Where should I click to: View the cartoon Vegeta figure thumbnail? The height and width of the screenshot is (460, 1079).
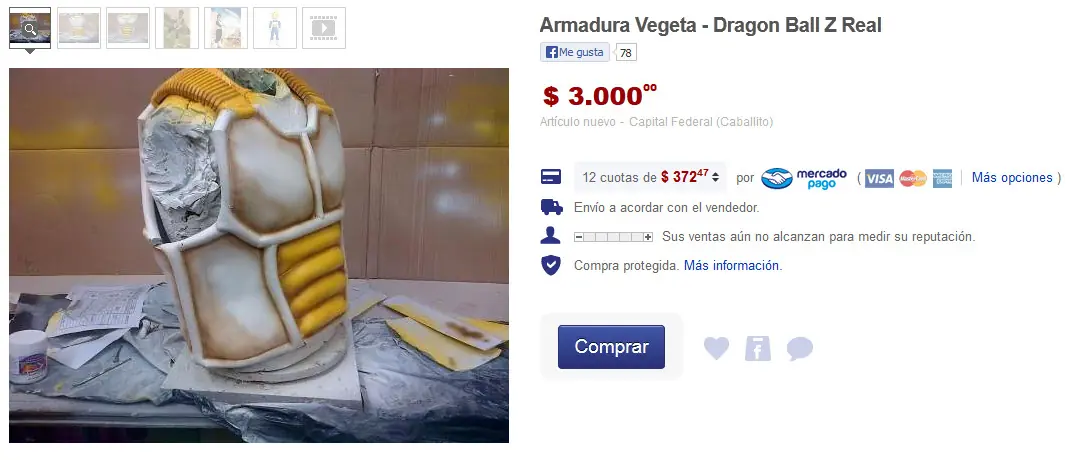274,28
